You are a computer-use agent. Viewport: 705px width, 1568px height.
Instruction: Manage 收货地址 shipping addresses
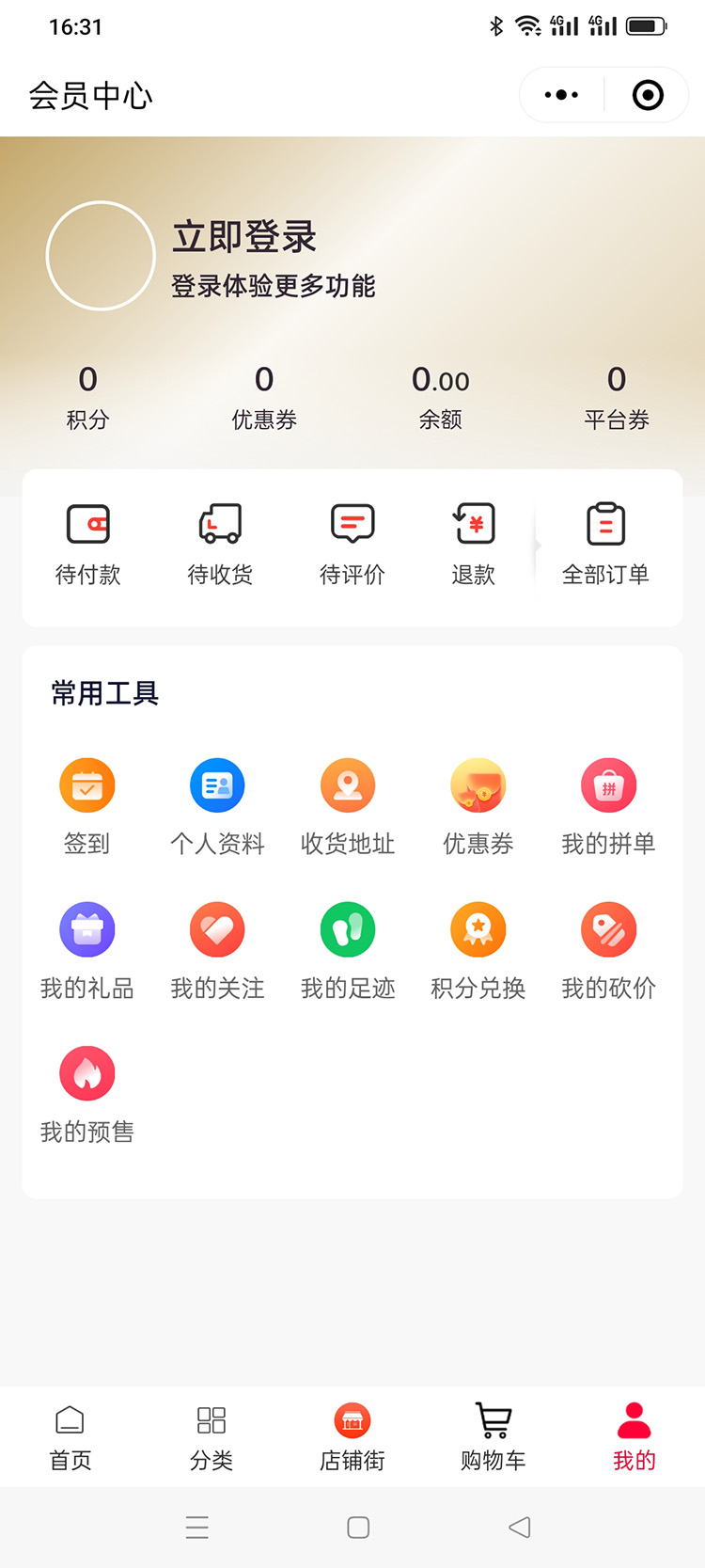[x=348, y=806]
